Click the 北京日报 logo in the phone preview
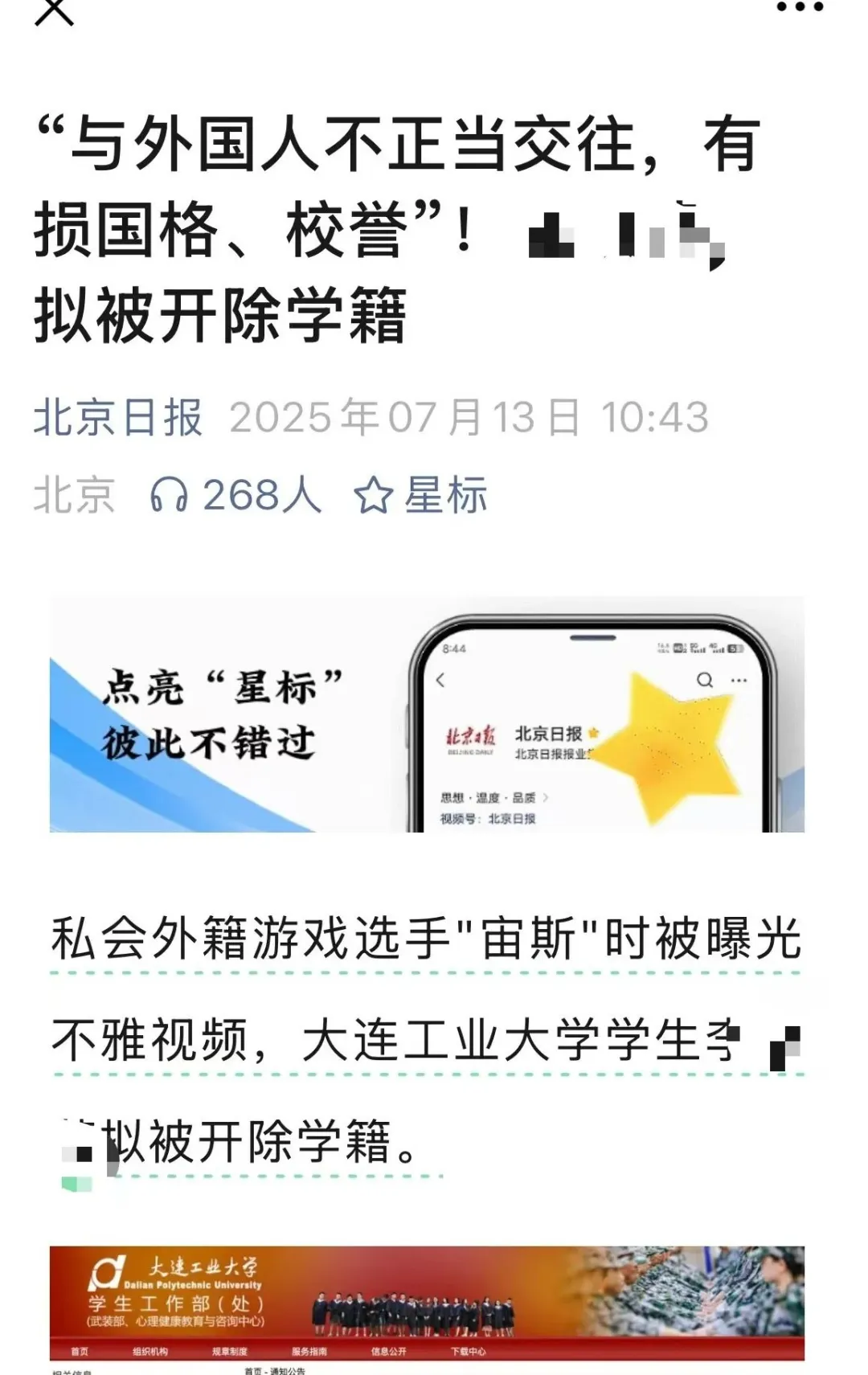Image resolution: width=868 pixels, height=1375 pixels. click(x=471, y=736)
